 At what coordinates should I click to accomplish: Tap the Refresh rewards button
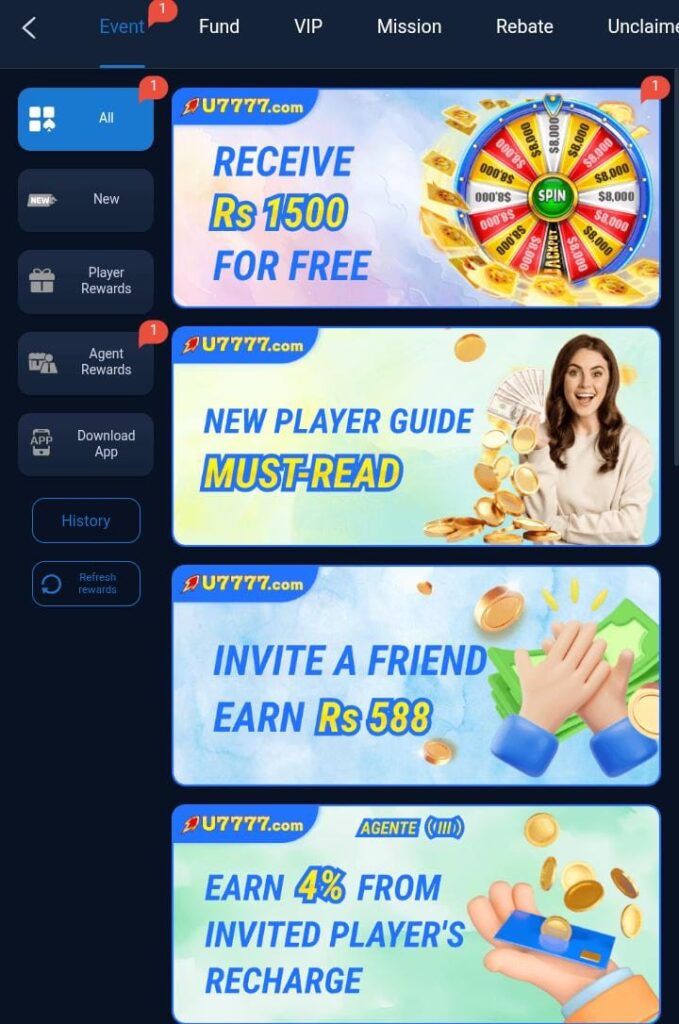(x=86, y=584)
